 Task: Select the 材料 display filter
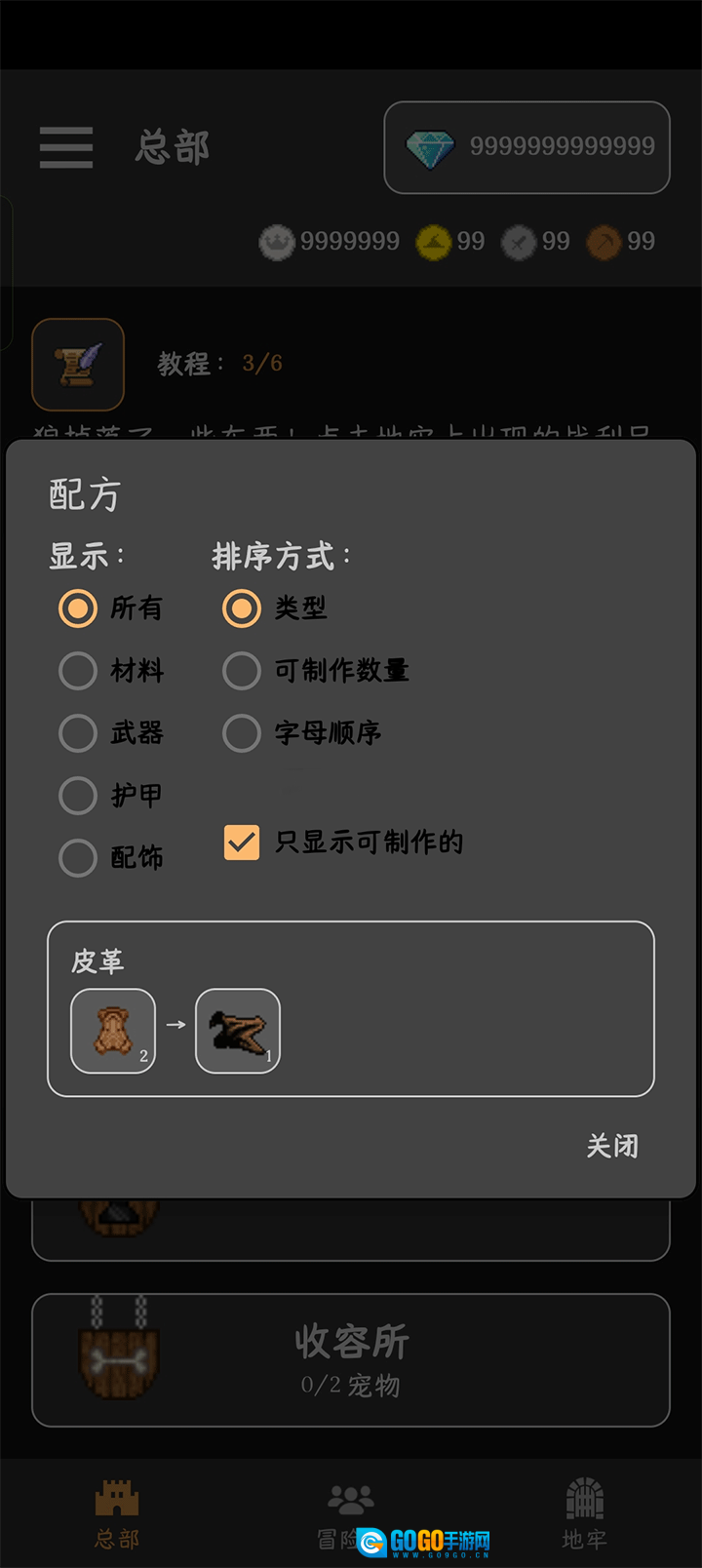pyautogui.click(x=78, y=671)
